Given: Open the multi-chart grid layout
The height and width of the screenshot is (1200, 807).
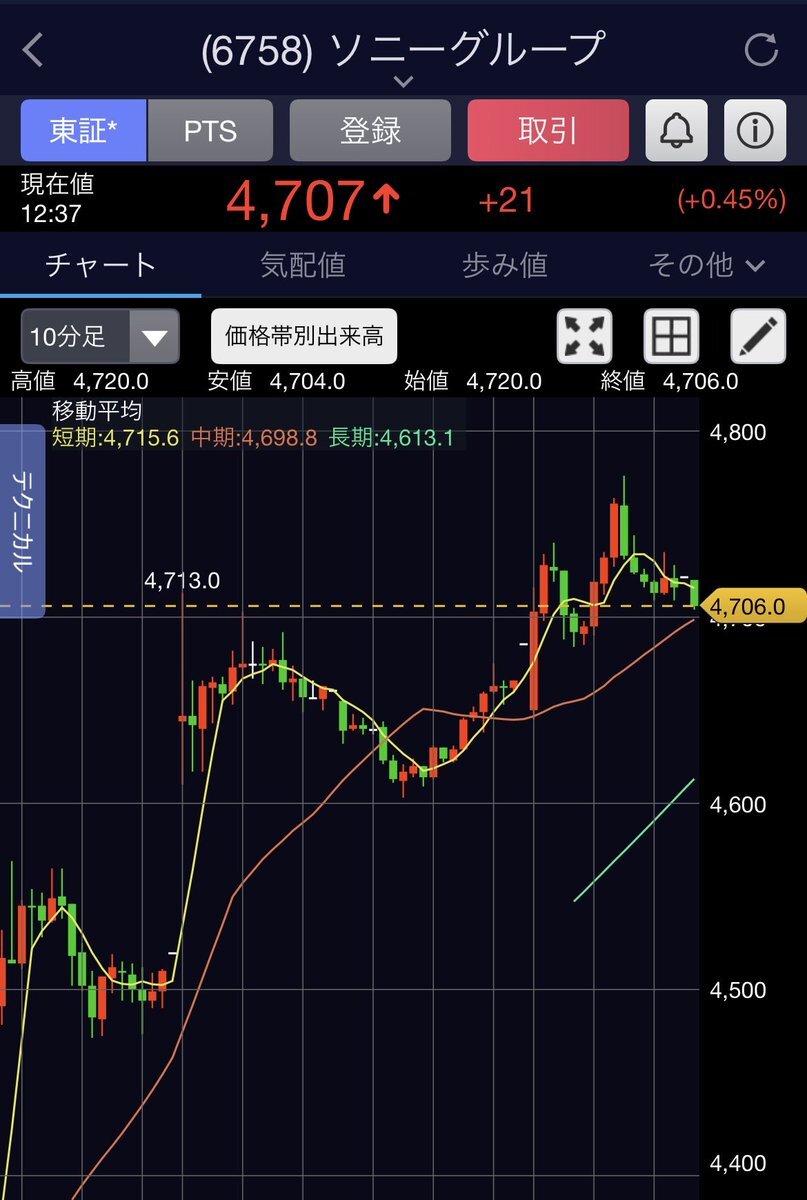Looking at the screenshot, I should (x=670, y=336).
